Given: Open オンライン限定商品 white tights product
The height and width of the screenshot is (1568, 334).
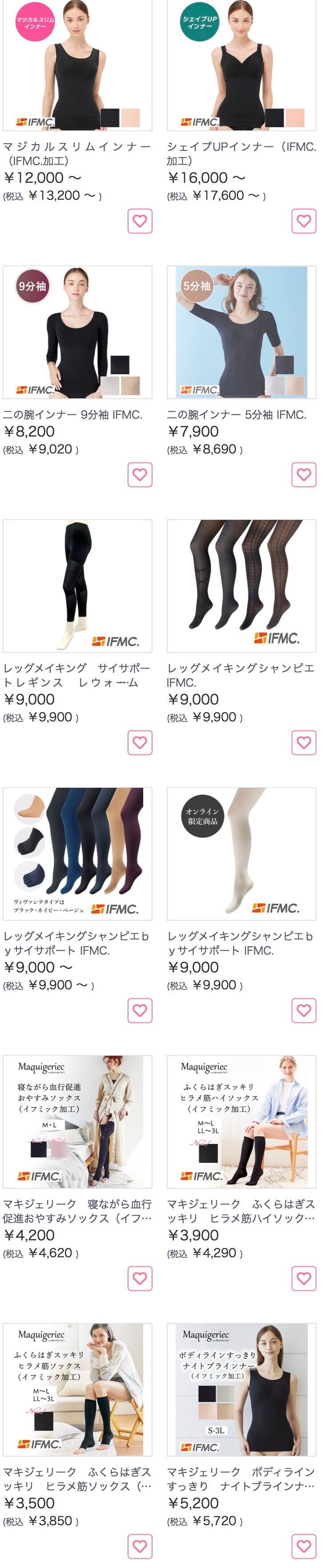Looking at the screenshot, I should pos(241,853).
